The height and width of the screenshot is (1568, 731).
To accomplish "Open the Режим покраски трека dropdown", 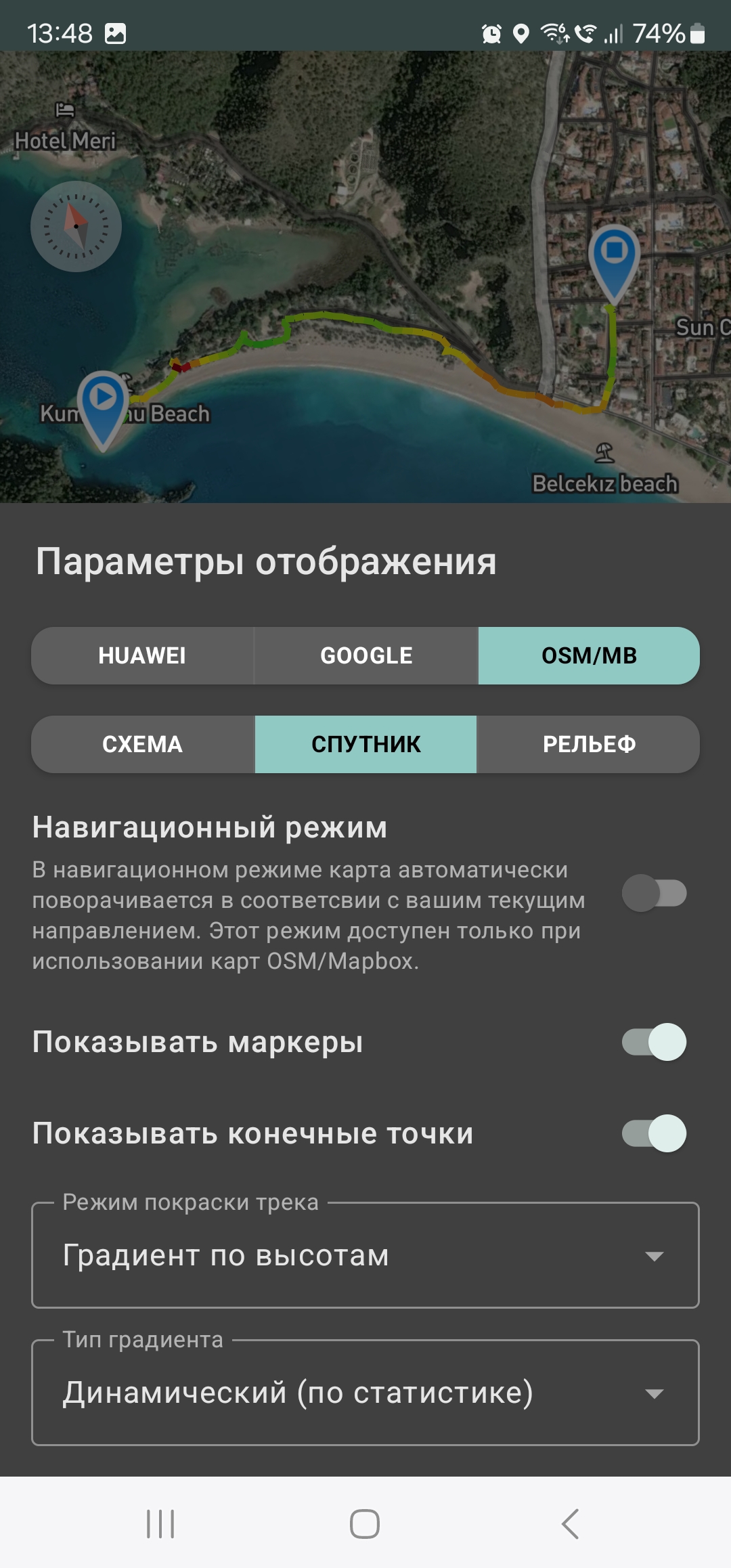I will click(x=365, y=1255).
